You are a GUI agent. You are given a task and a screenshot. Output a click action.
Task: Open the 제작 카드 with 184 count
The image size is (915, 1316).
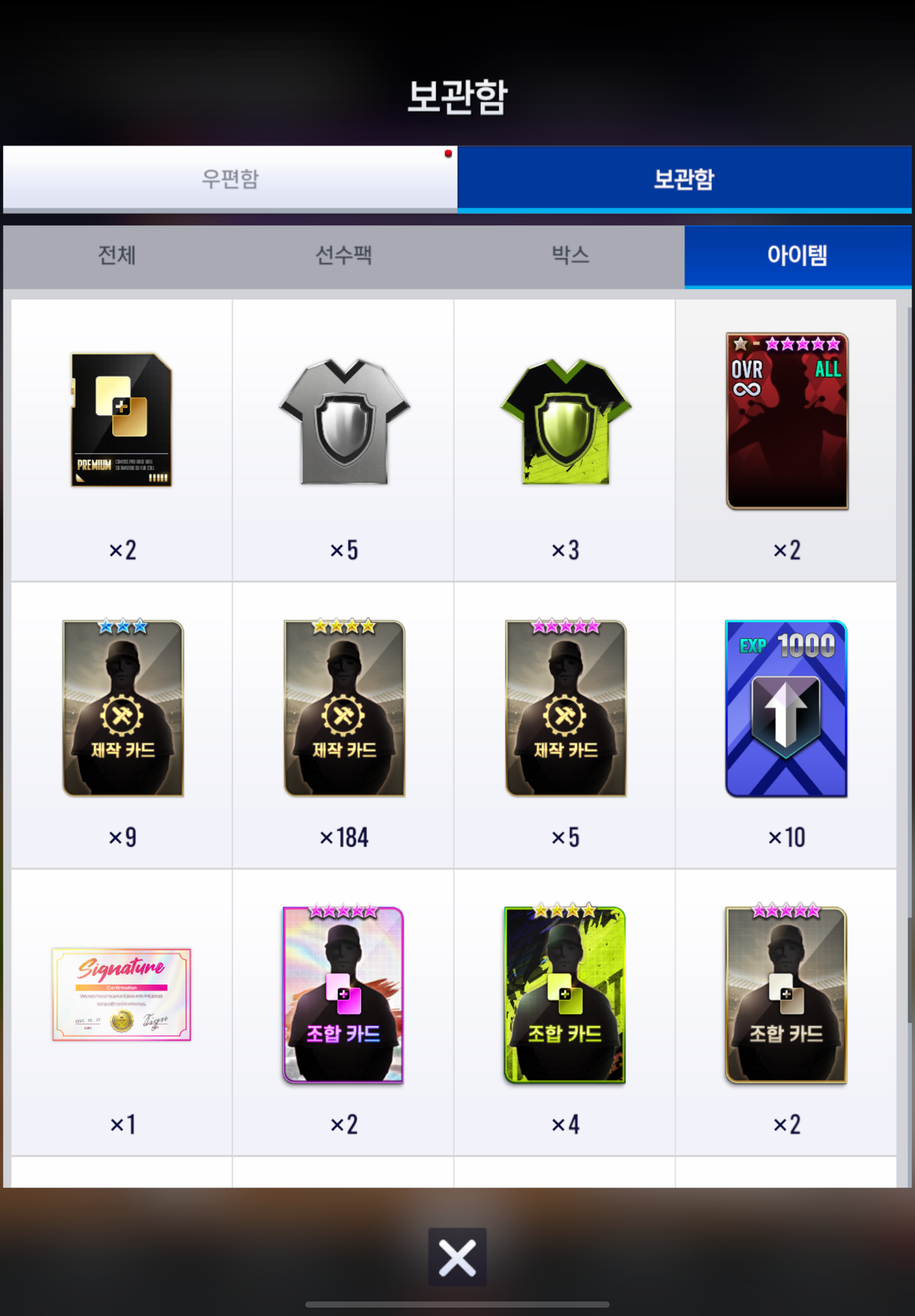click(x=344, y=708)
